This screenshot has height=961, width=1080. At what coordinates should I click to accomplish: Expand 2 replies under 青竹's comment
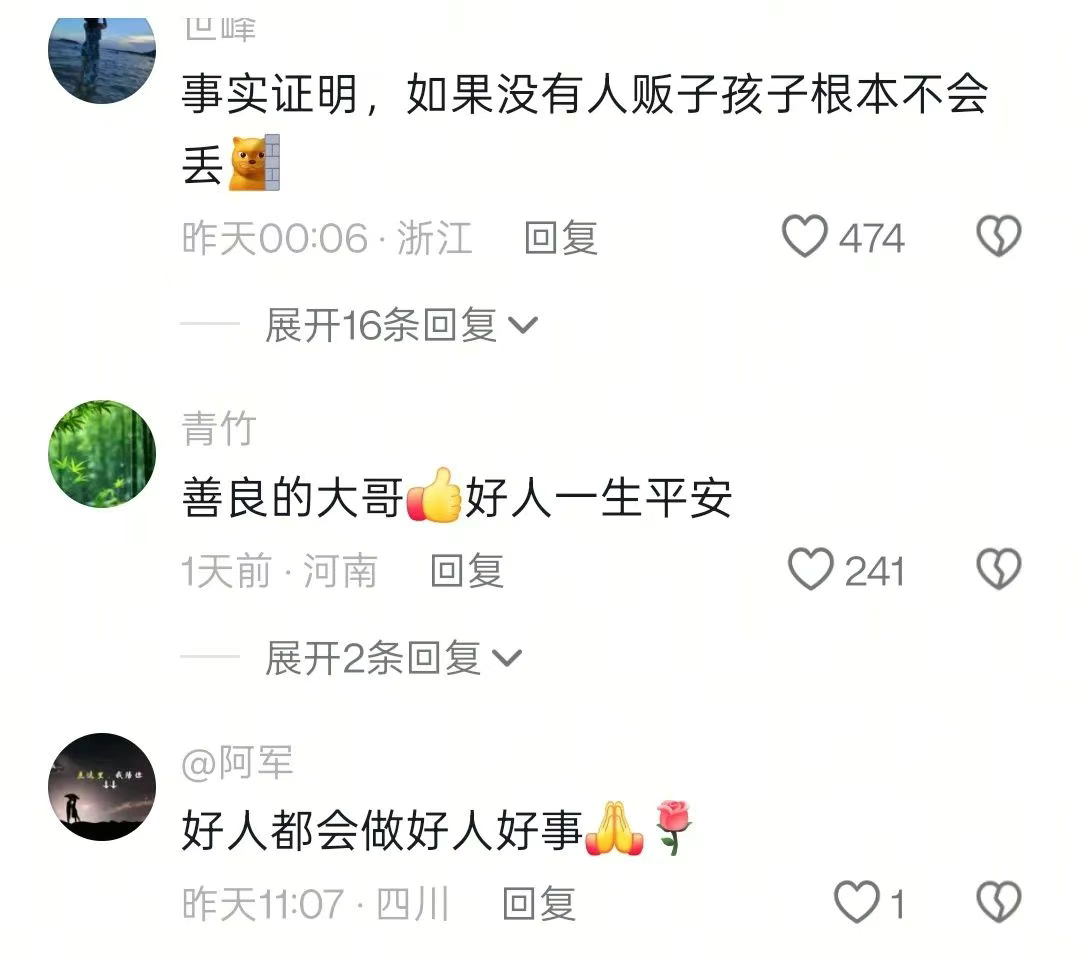pyautogui.click(x=392, y=657)
